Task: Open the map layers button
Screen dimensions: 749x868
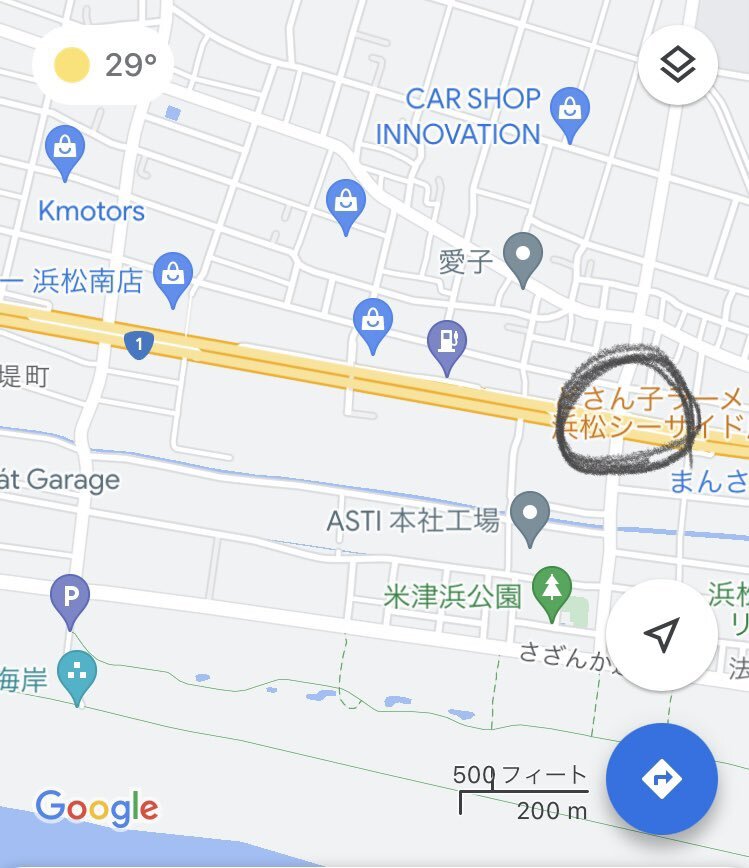Action: pos(678,66)
